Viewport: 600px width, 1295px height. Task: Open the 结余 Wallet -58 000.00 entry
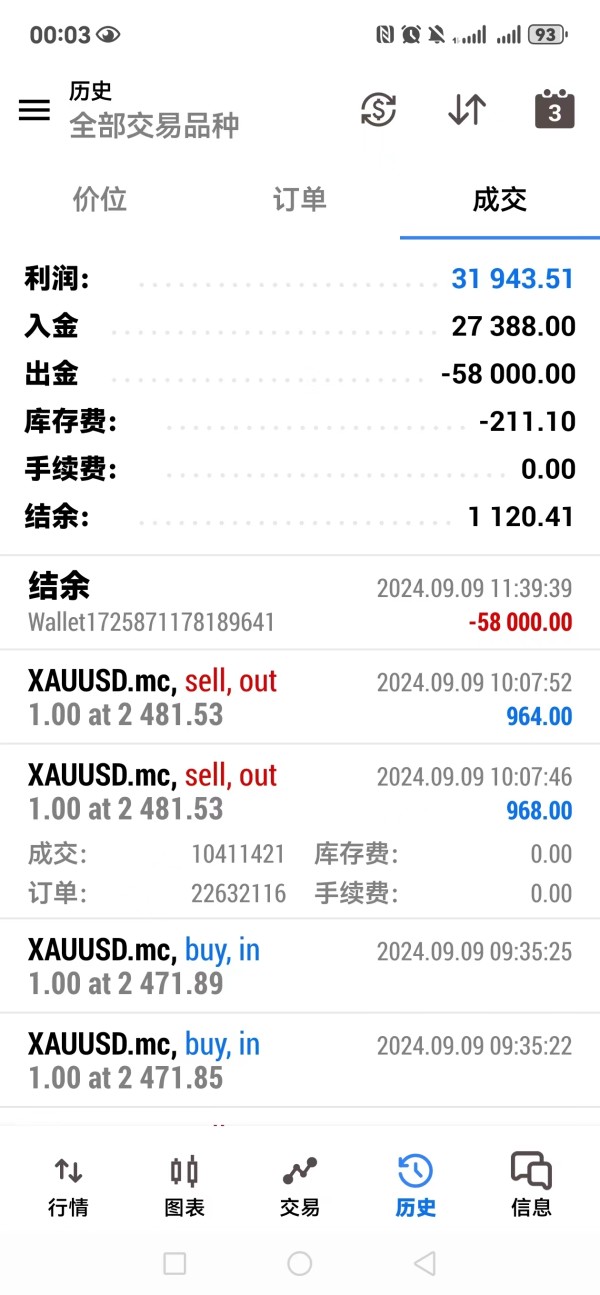pos(300,603)
